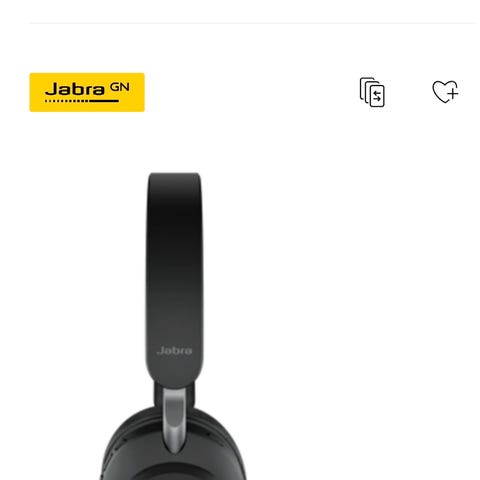480x480 pixels.
Task: Add the headset to the wishlist
Action: click(445, 92)
